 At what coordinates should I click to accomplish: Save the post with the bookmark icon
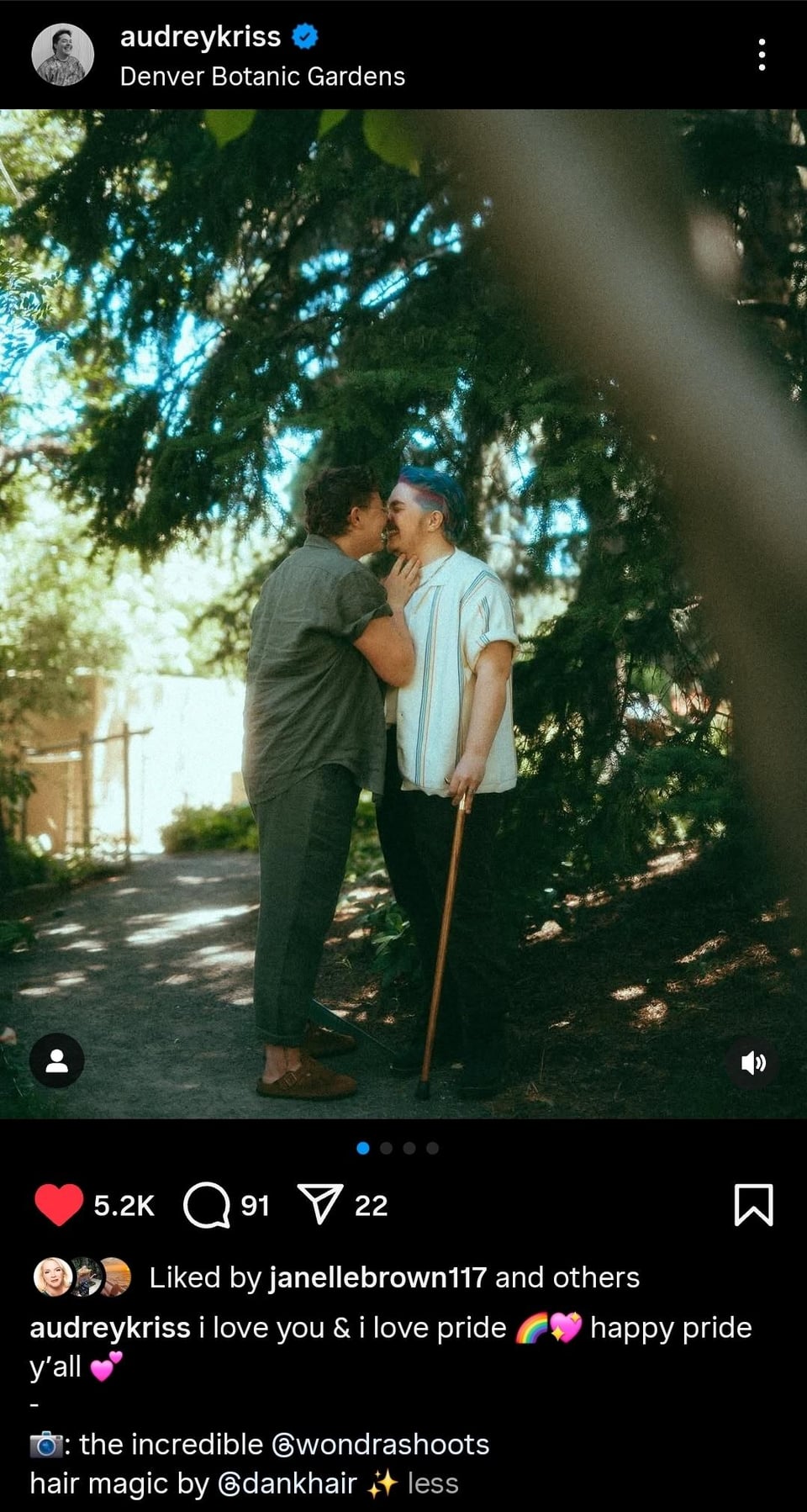(753, 1205)
